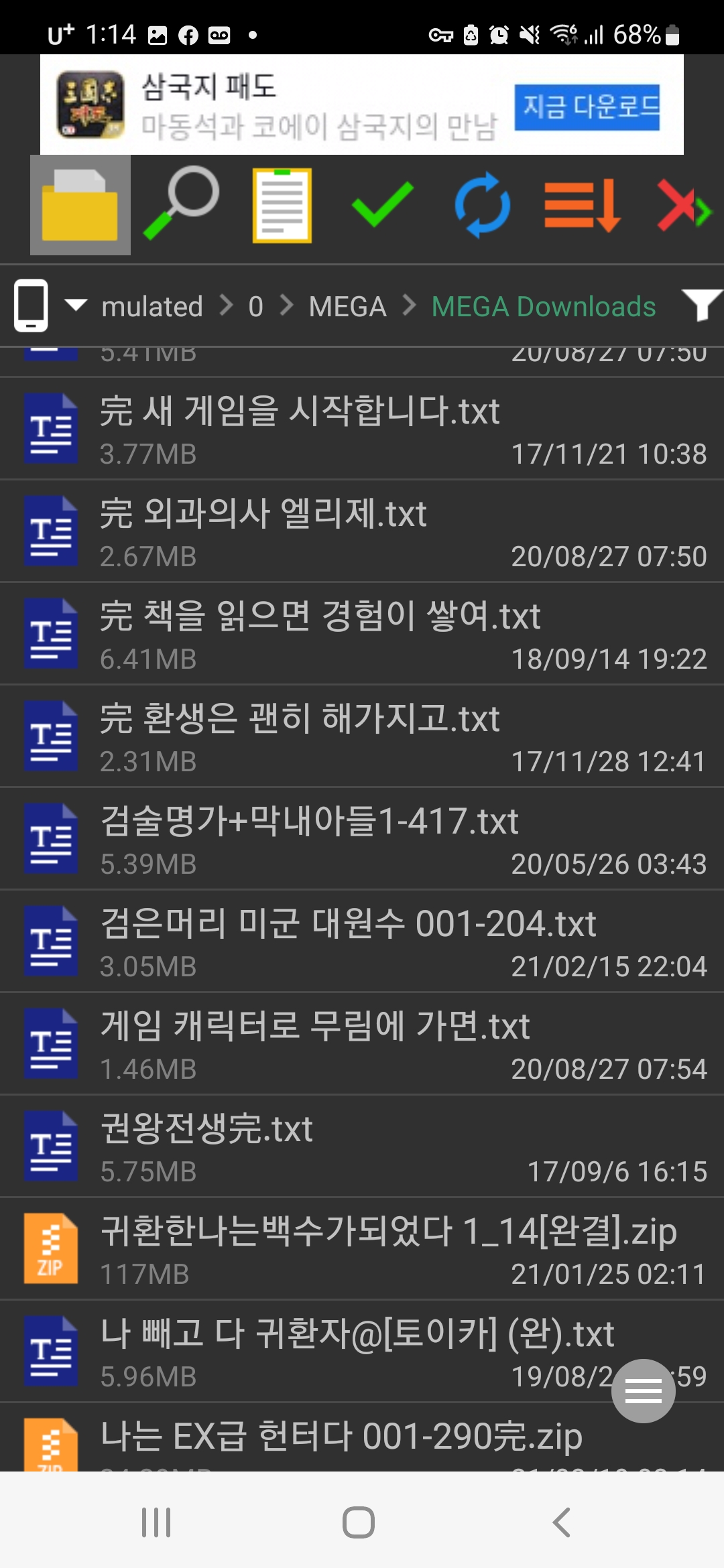Tap the floating gray menu button

point(643,1391)
